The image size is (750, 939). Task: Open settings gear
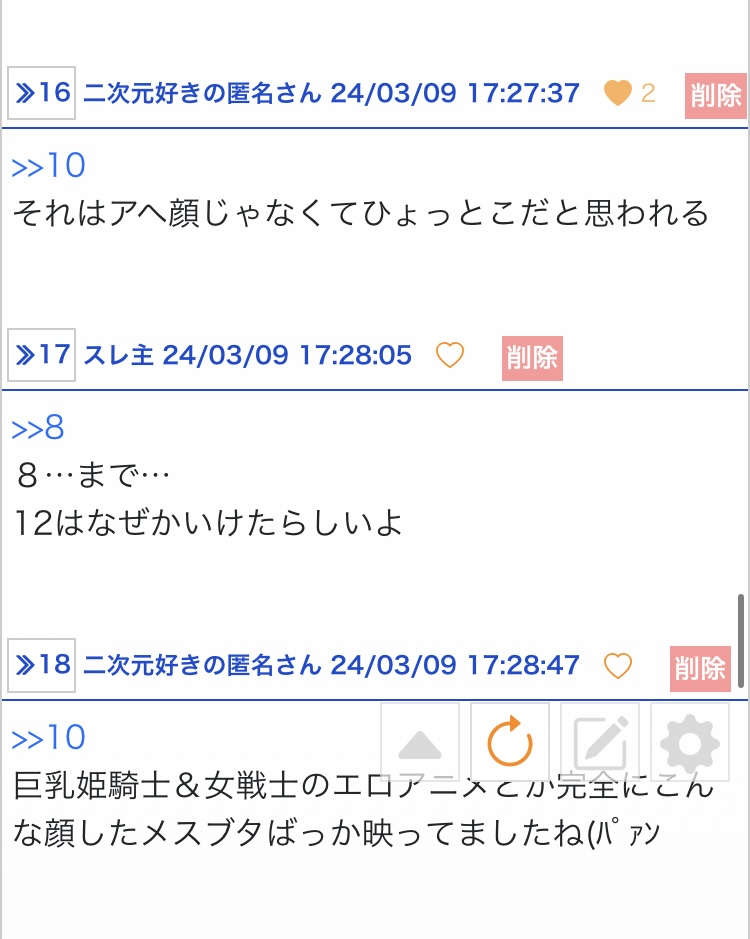690,743
